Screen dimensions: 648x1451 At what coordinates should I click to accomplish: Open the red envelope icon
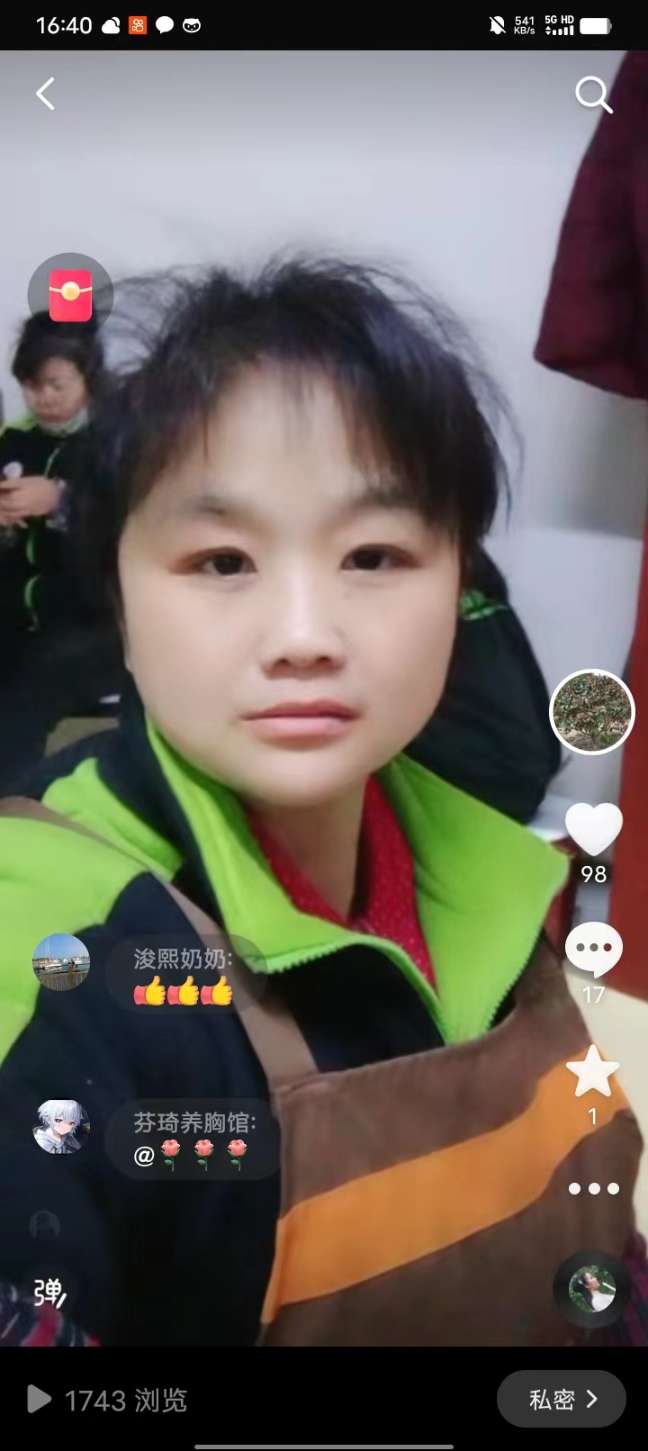point(70,296)
